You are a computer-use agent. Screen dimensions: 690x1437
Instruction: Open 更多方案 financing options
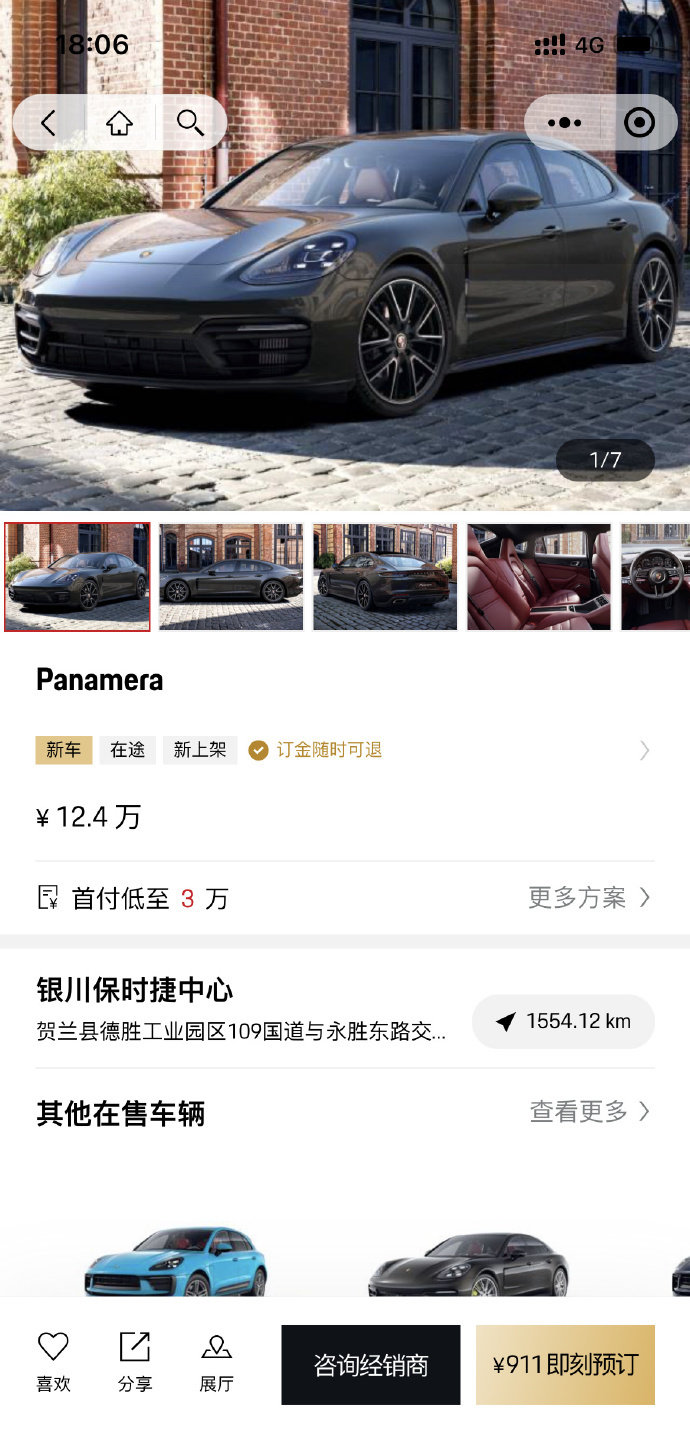pyautogui.click(x=589, y=898)
